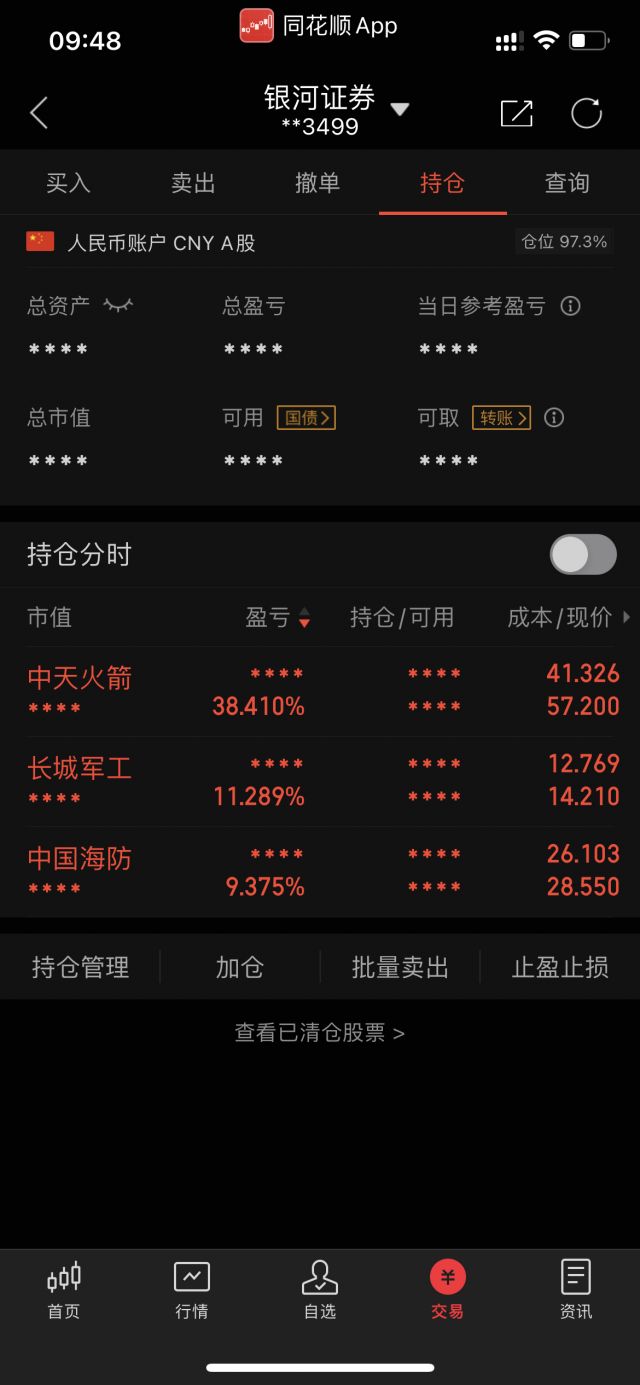Switch to the 卖出 tab
Image resolution: width=640 pixels, height=1385 pixels.
click(193, 183)
